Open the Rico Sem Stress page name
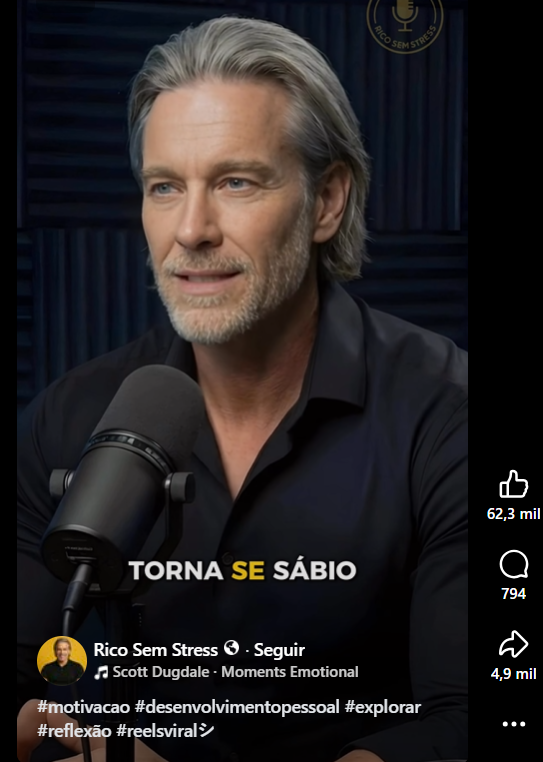Image resolution: width=543 pixels, height=762 pixels. click(x=156, y=650)
